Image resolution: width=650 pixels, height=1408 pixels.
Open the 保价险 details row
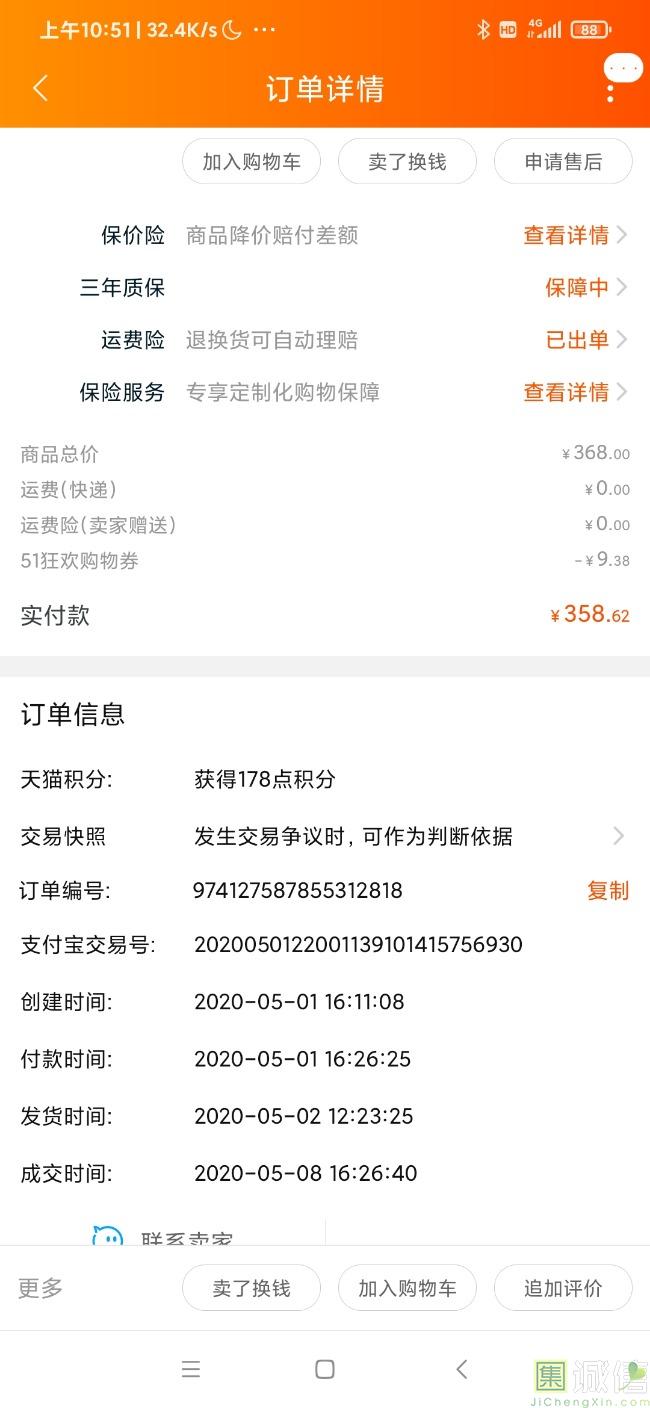point(574,236)
